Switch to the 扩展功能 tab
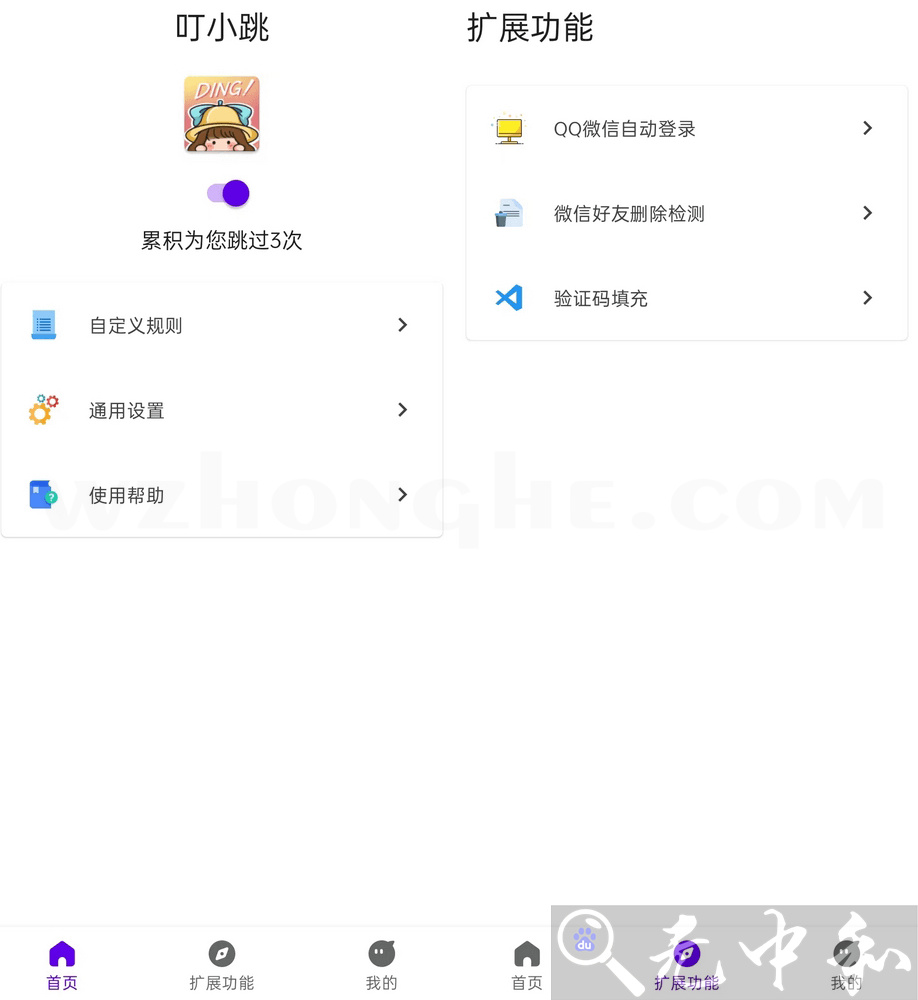The width and height of the screenshot is (918, 1000). [221, 963]
